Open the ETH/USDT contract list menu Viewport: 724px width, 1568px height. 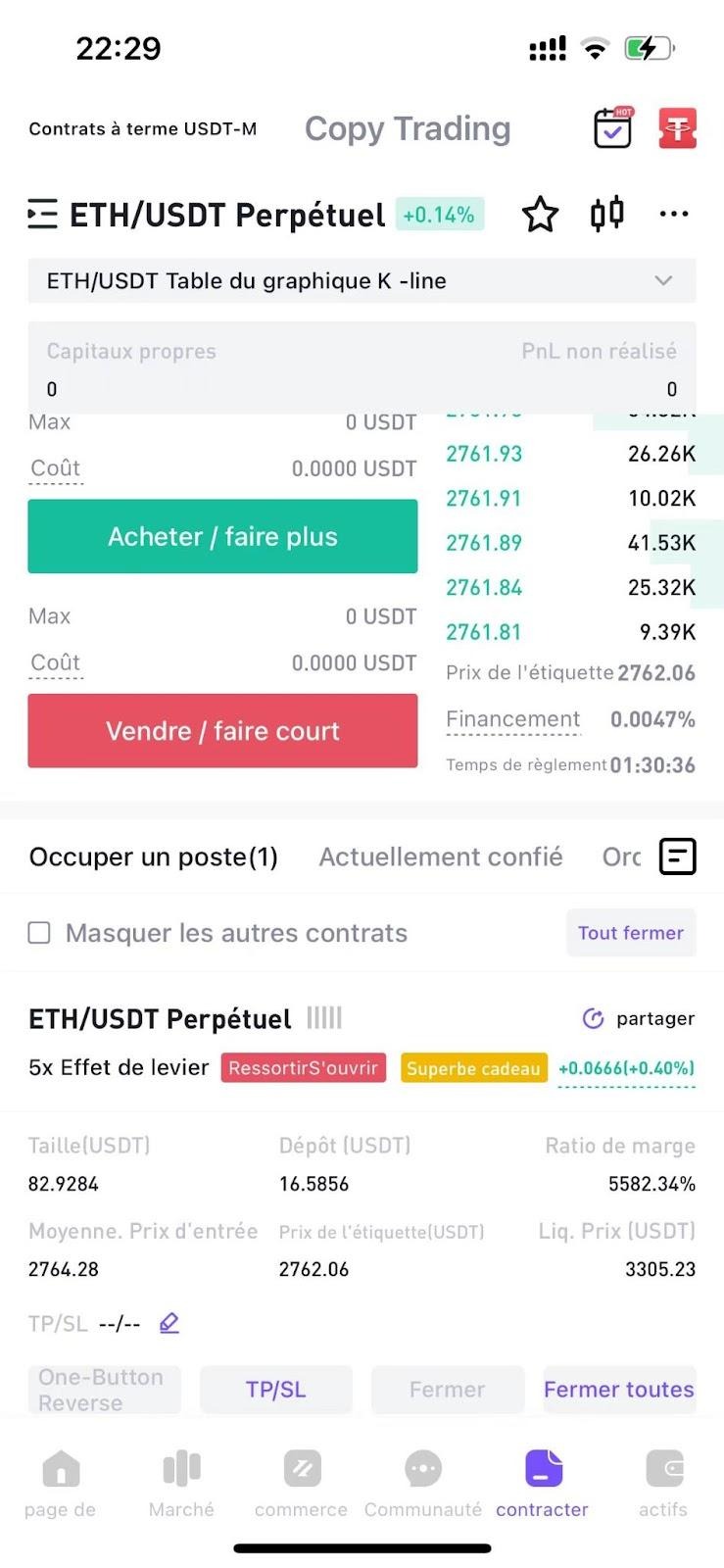(x=42, y=214)
